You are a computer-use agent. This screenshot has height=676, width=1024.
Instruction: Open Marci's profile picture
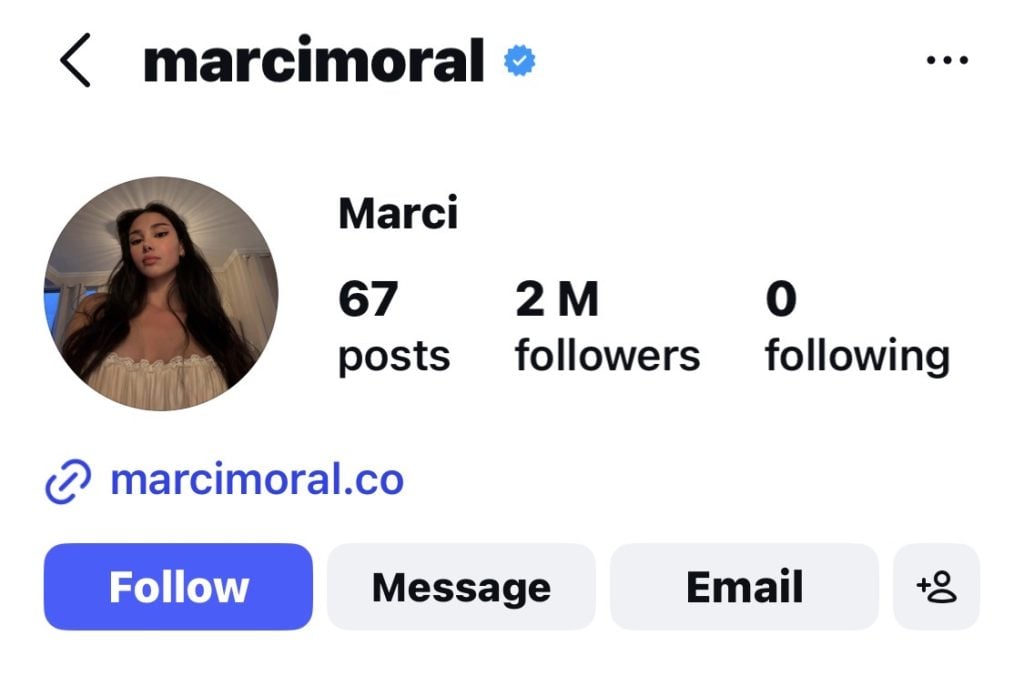pyautogui.click(x=161, y=294)
